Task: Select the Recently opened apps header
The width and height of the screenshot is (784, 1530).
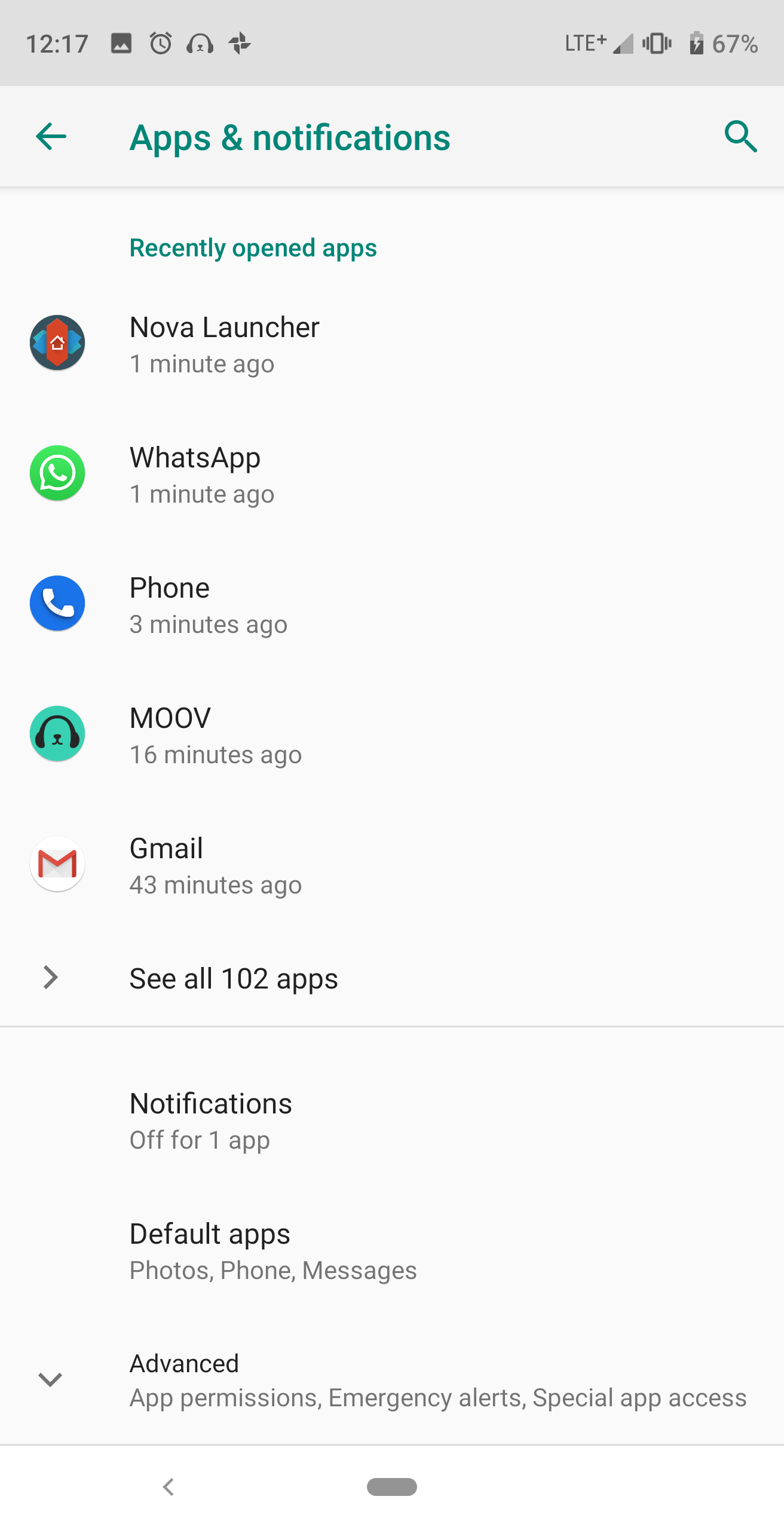Action: click(x=253, y=247)
